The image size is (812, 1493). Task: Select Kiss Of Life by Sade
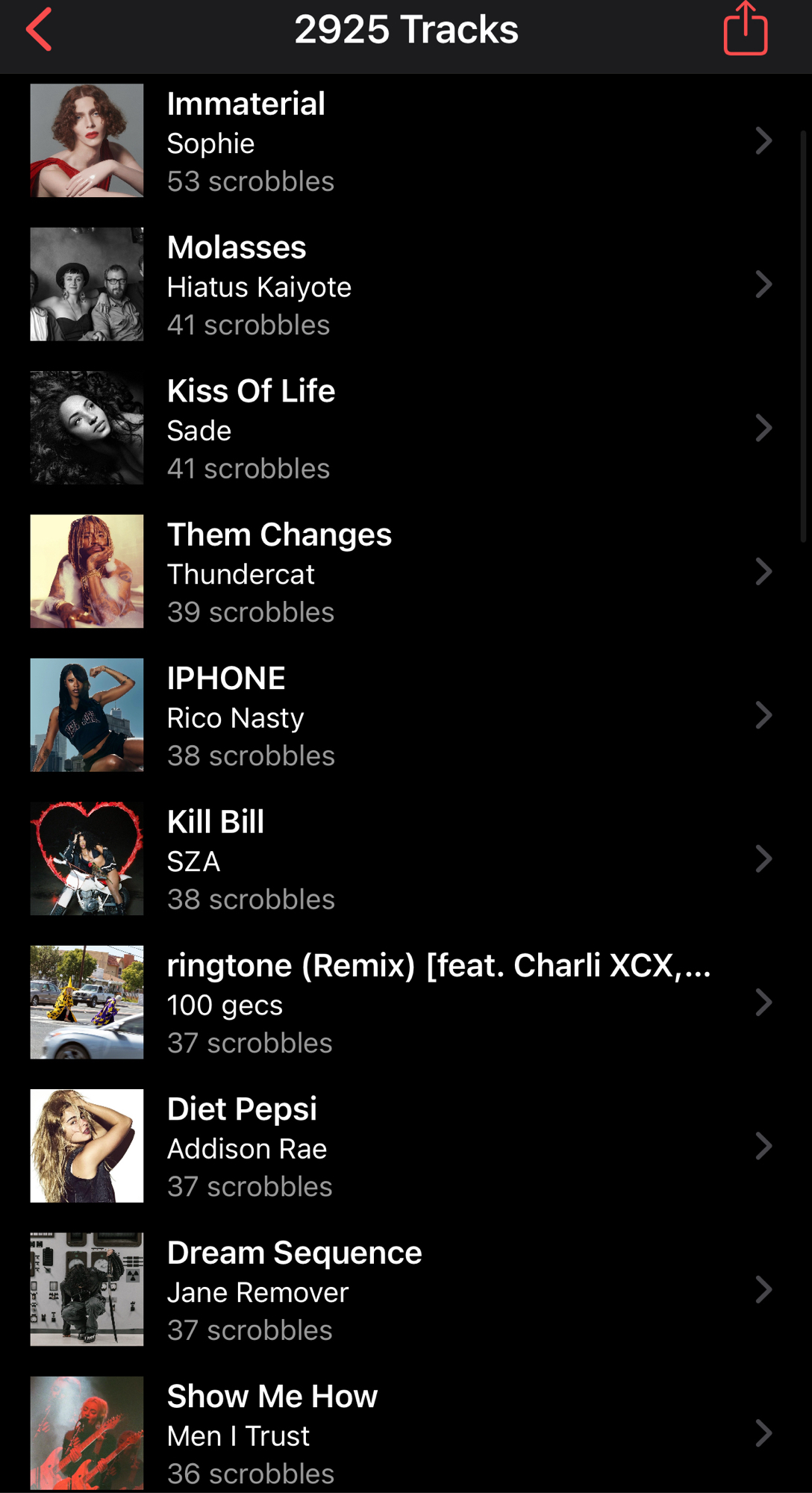[403, 428]
